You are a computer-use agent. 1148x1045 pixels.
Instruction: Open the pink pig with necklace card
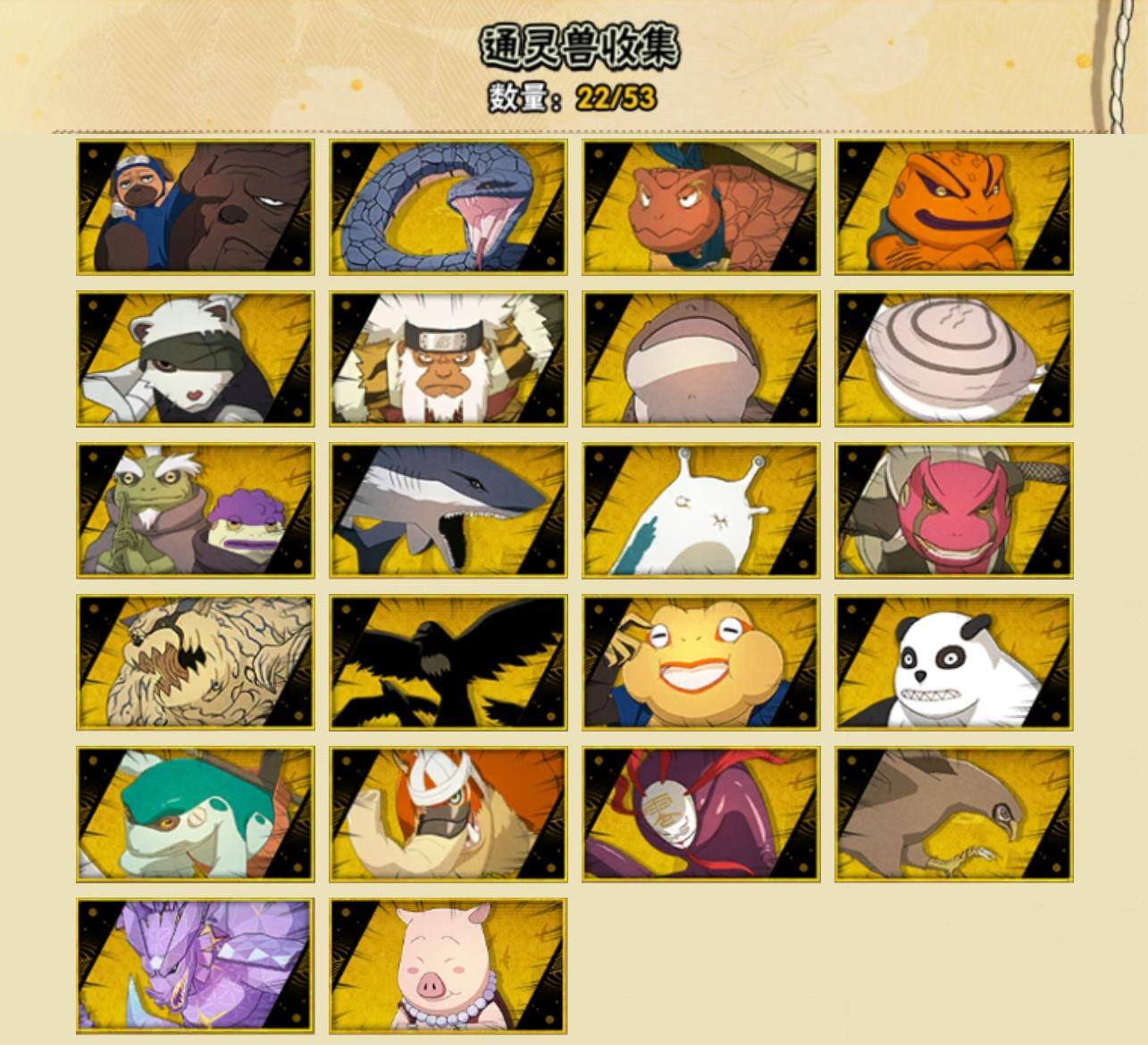click(x=448, y=966)
